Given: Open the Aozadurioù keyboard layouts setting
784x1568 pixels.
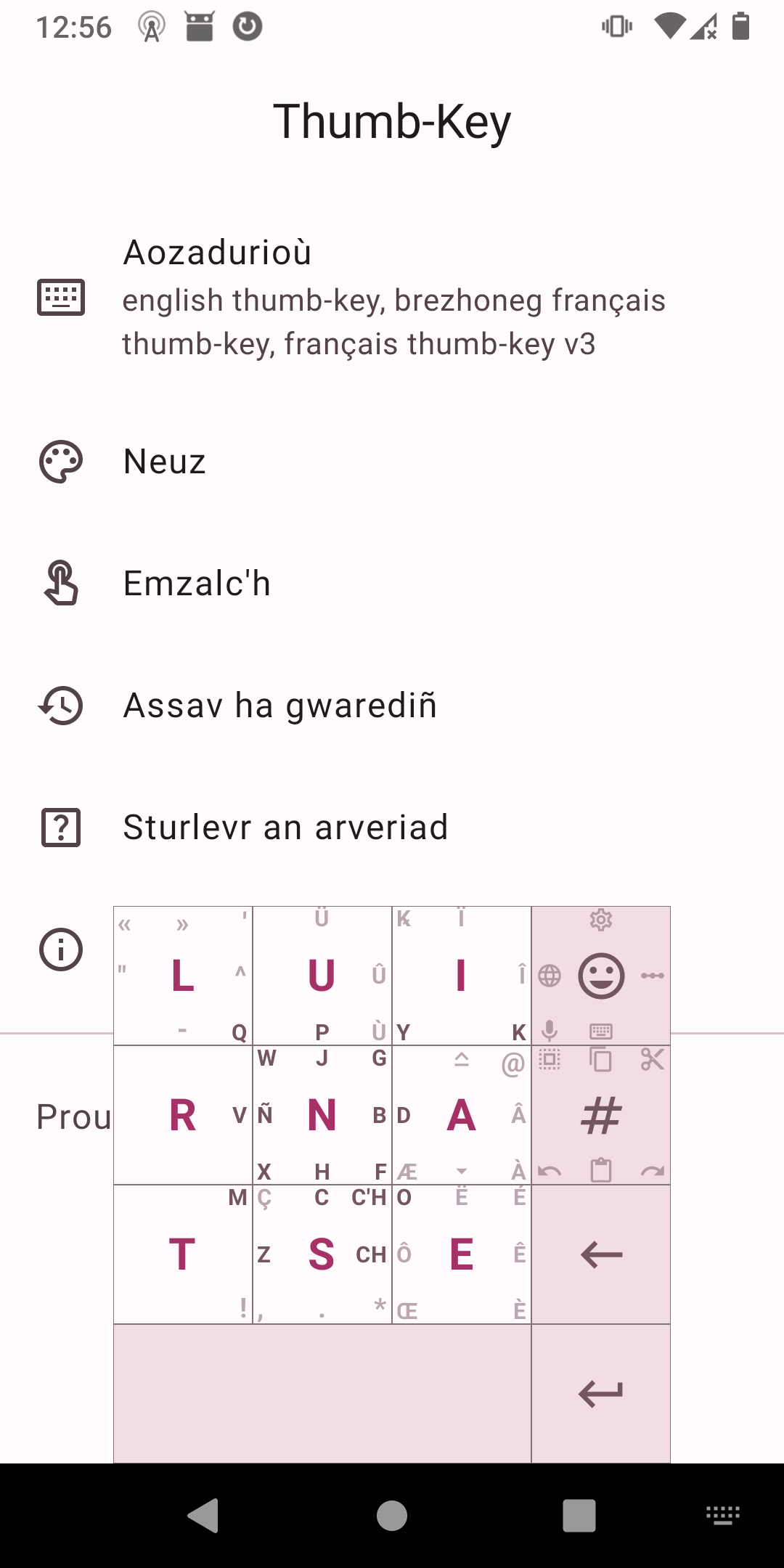Looking at the screenshot, I should pyautogui.click(x=392, y=298).
